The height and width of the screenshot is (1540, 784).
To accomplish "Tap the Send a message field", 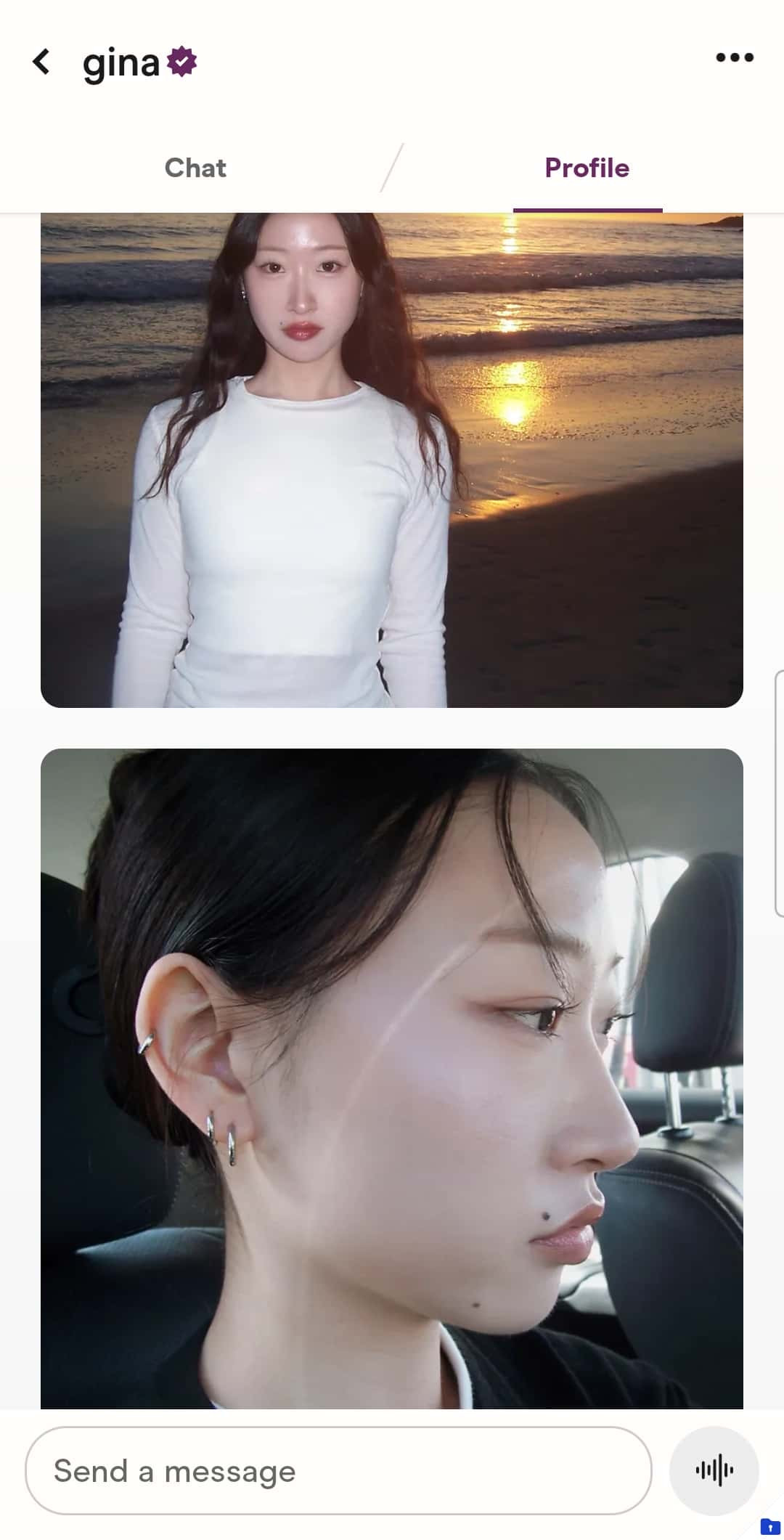I will (338, 1470).
